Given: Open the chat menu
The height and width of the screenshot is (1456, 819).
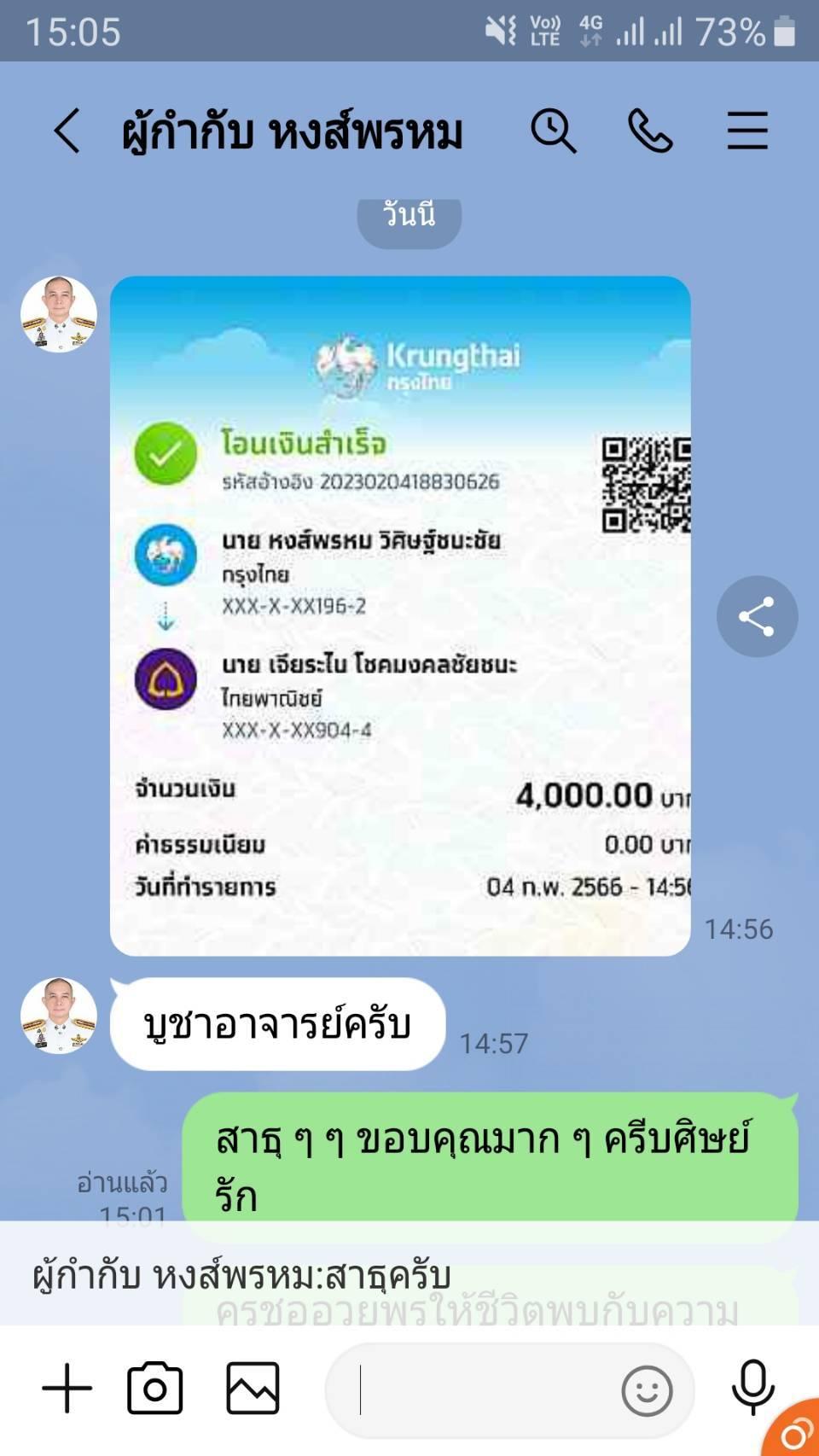Looking at the screenshot, I should click(747, 131).
